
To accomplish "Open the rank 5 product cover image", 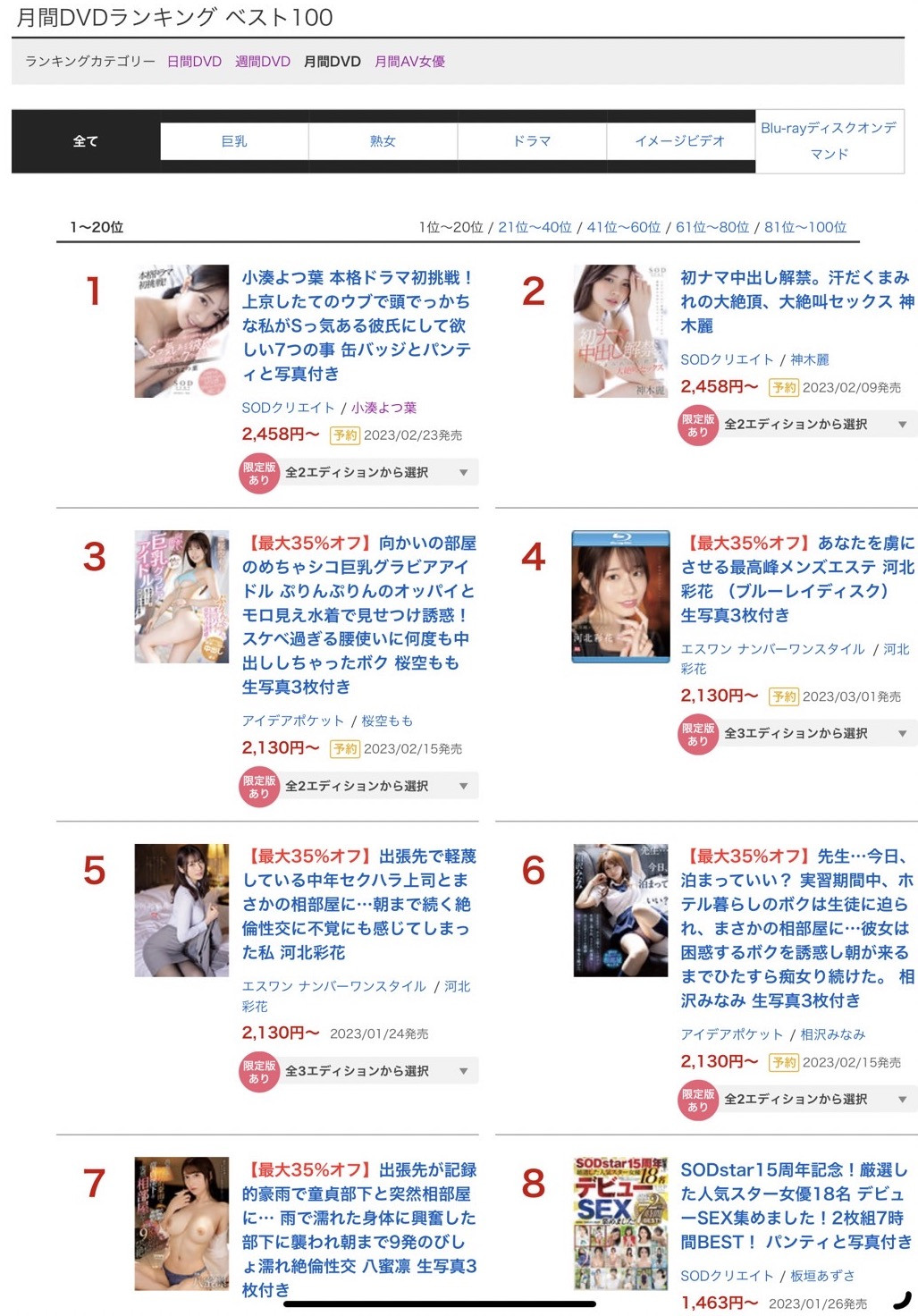I will (x=181, y=910).
